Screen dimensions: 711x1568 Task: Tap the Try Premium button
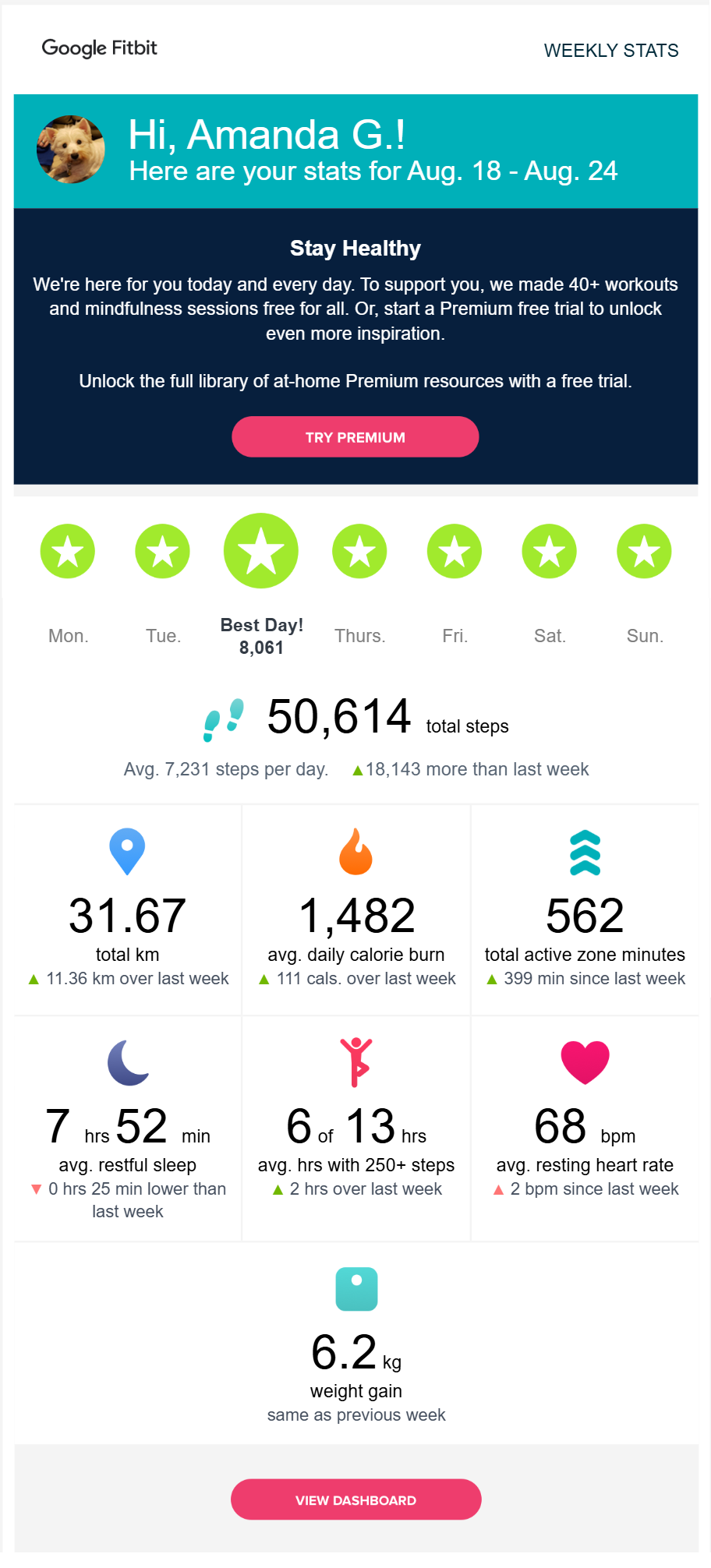355,437
